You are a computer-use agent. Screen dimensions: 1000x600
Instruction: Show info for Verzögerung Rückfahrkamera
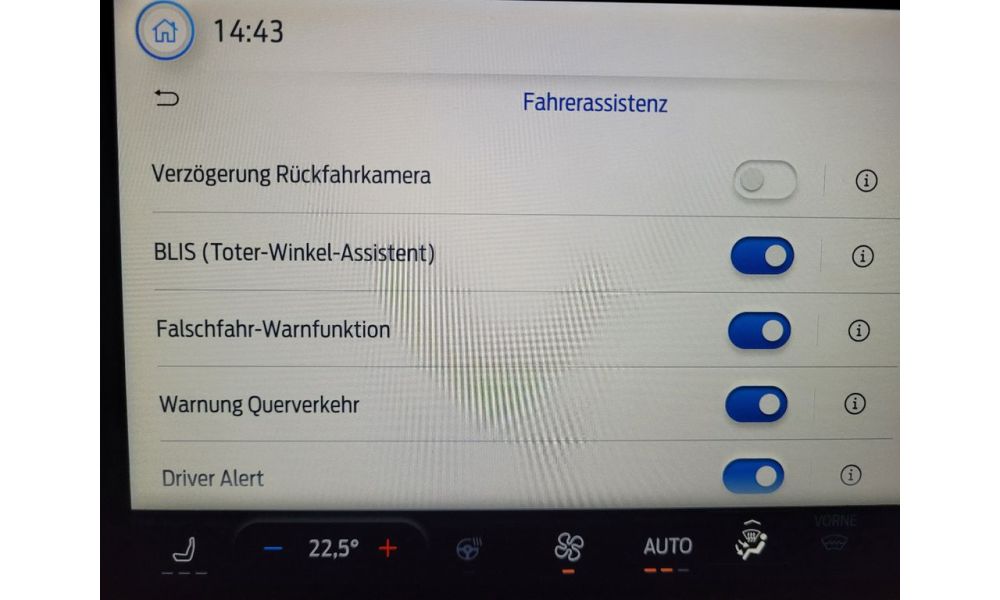[x=866, y=181]
